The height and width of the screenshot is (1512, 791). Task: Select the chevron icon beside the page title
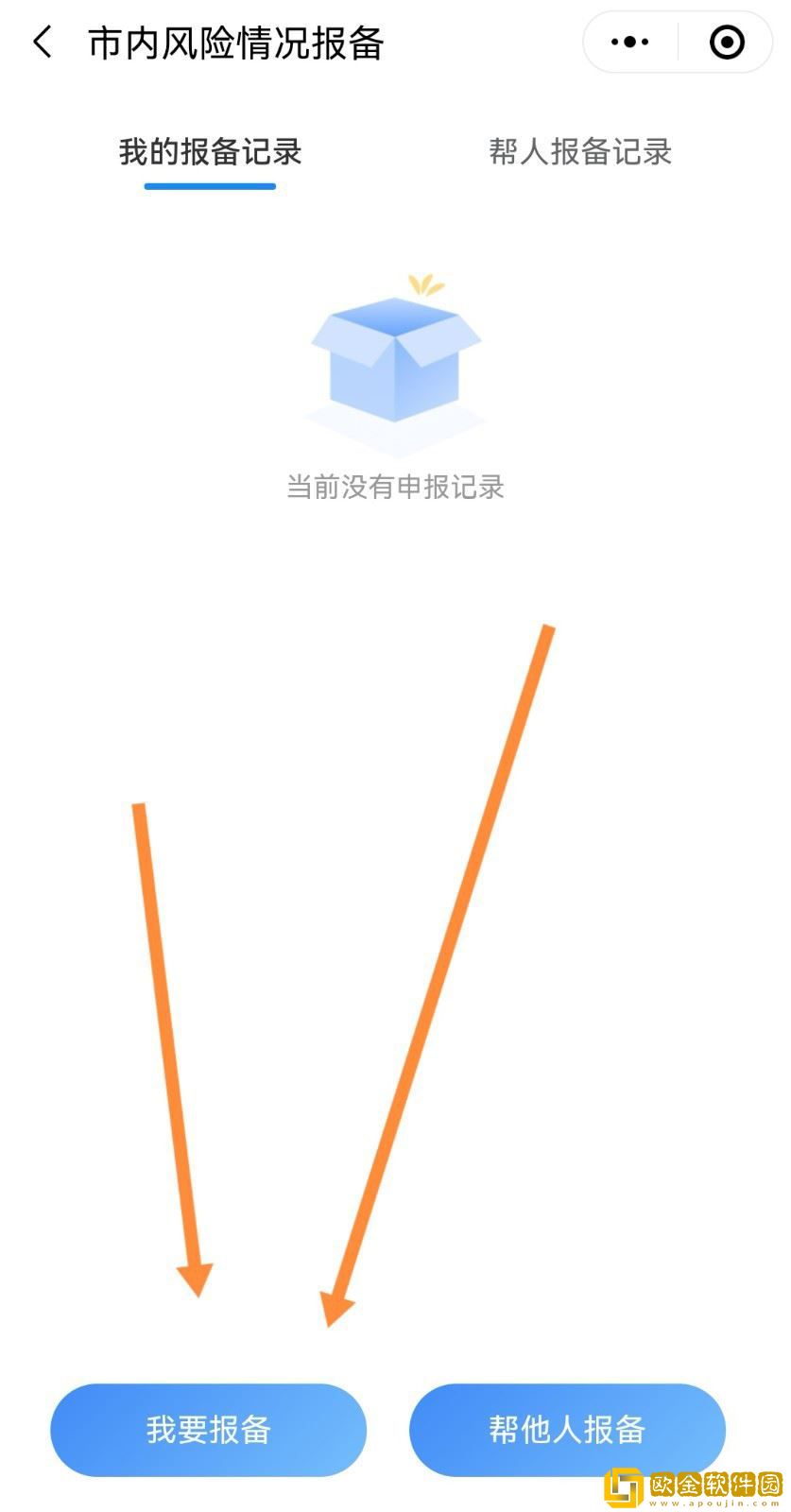(x=41, y=43)
